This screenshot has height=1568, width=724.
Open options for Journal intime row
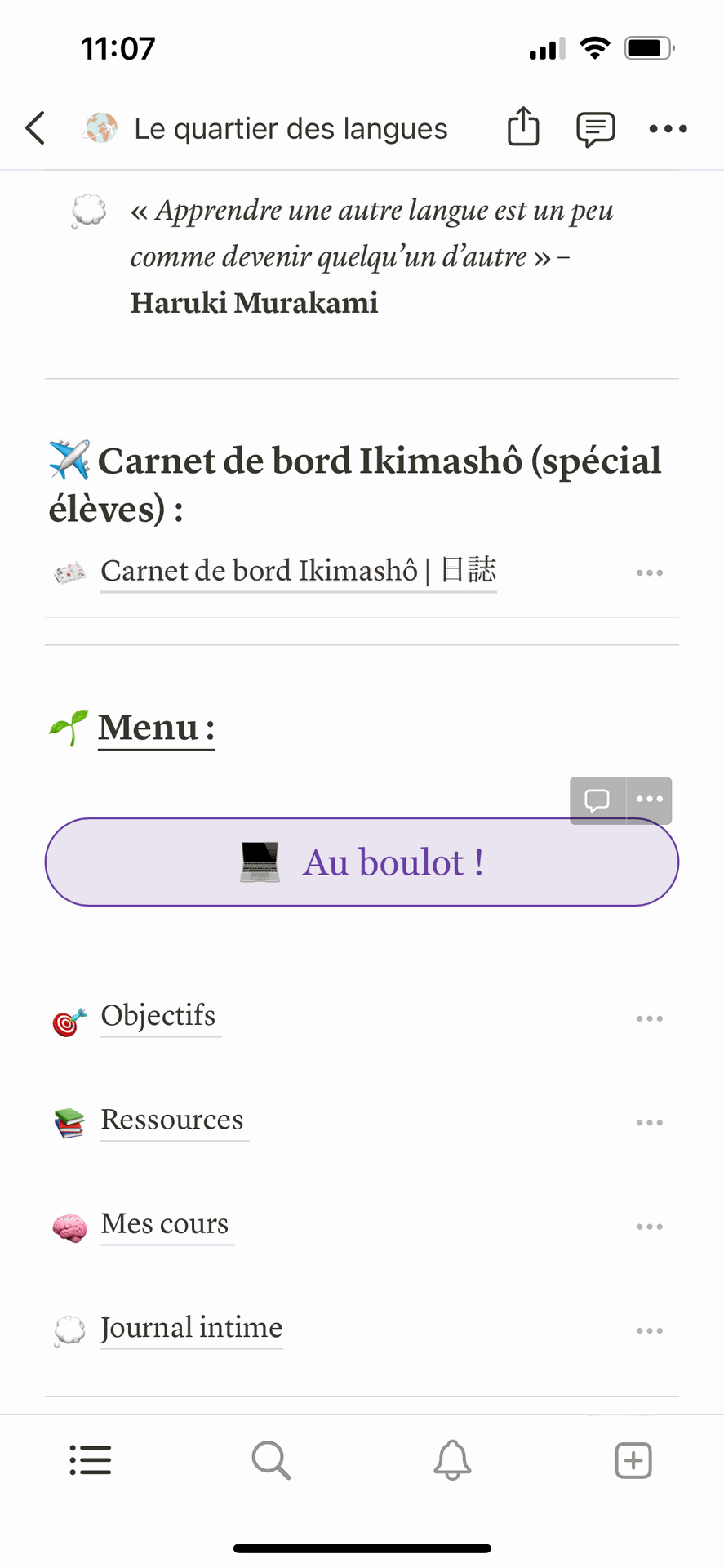pos(650,1331)
